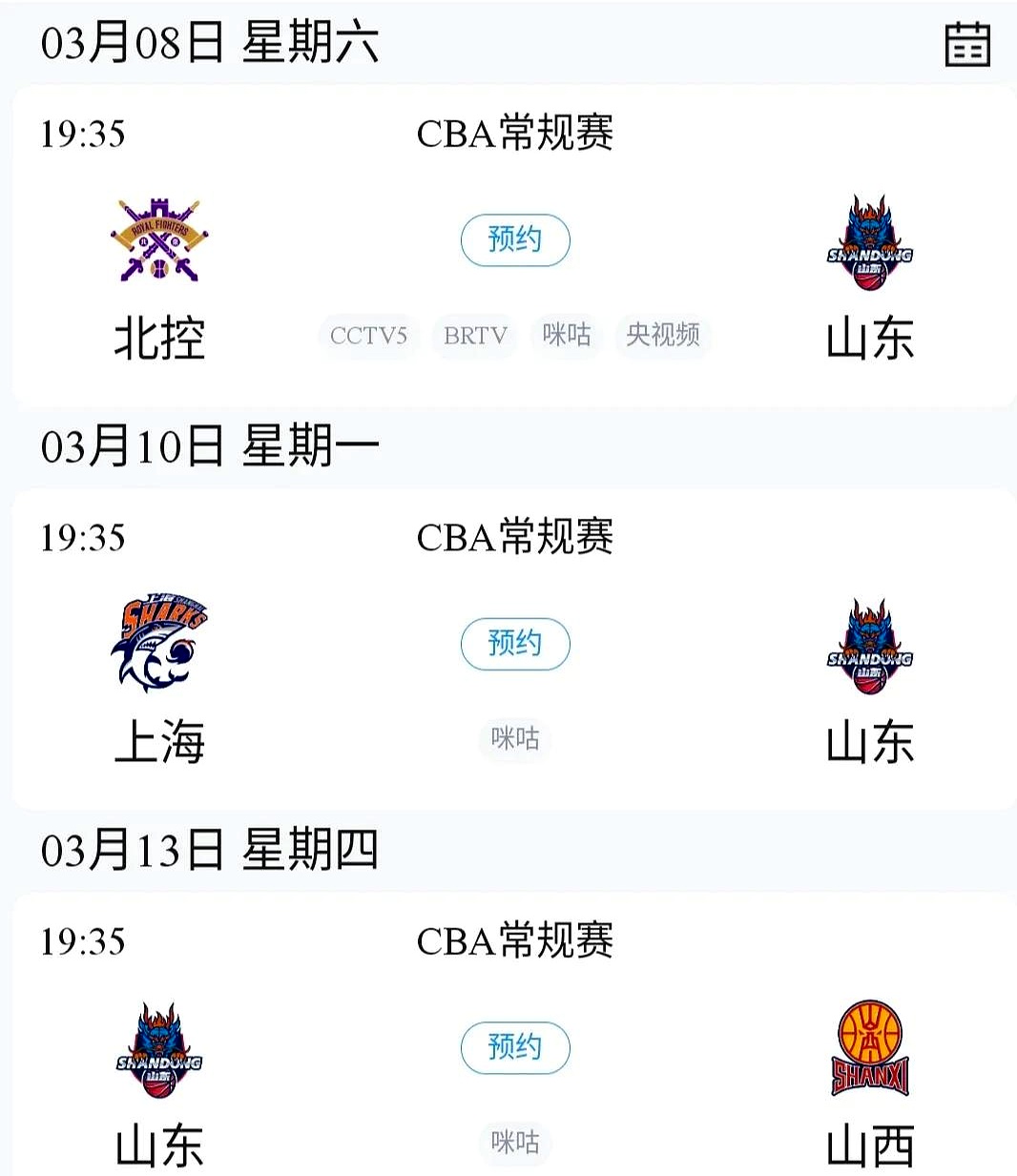Open the CCTV5 channel tag
This screenshot has width=1017, height=1176.
(369, 336)
